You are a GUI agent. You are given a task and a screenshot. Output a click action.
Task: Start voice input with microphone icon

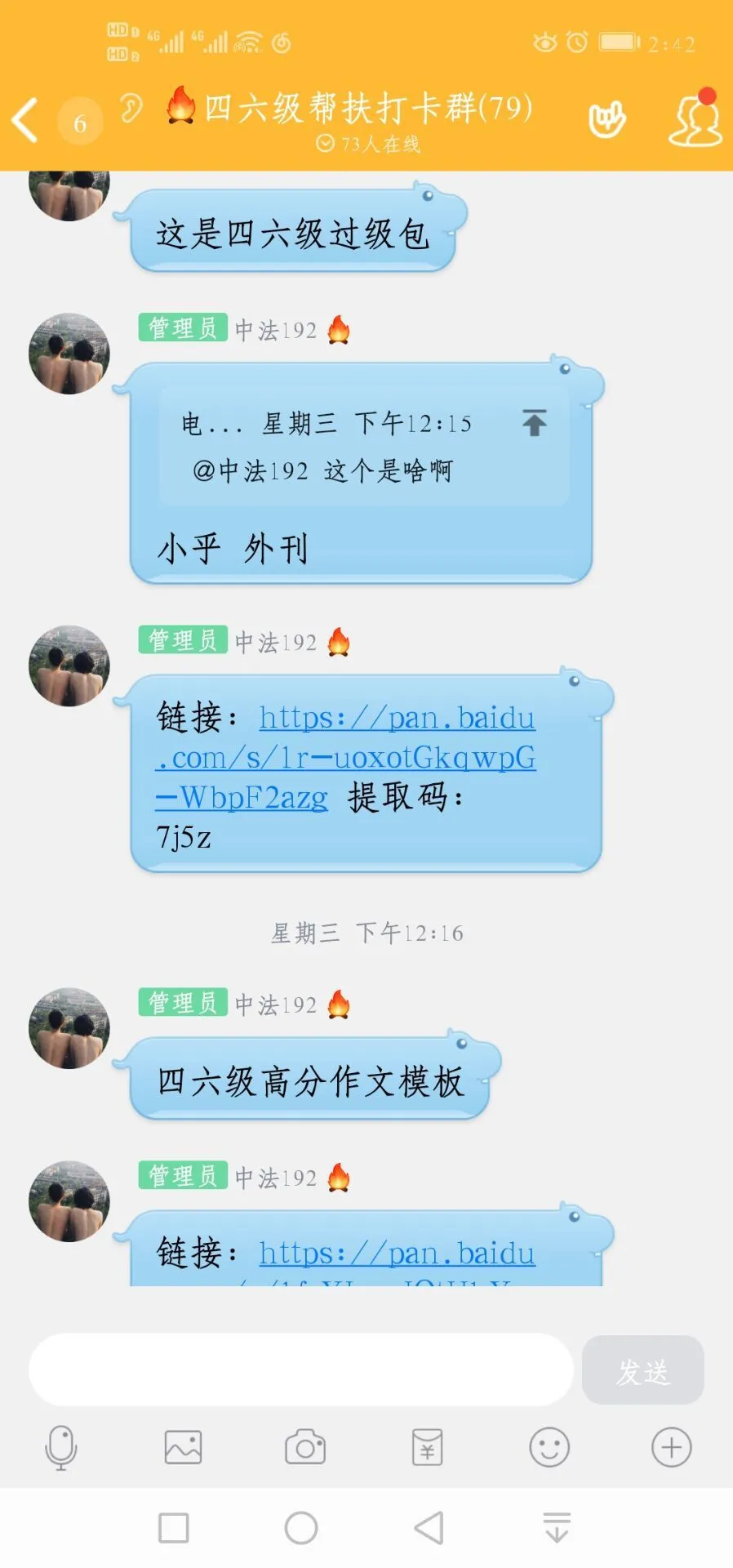click(x=61, y=1448)
